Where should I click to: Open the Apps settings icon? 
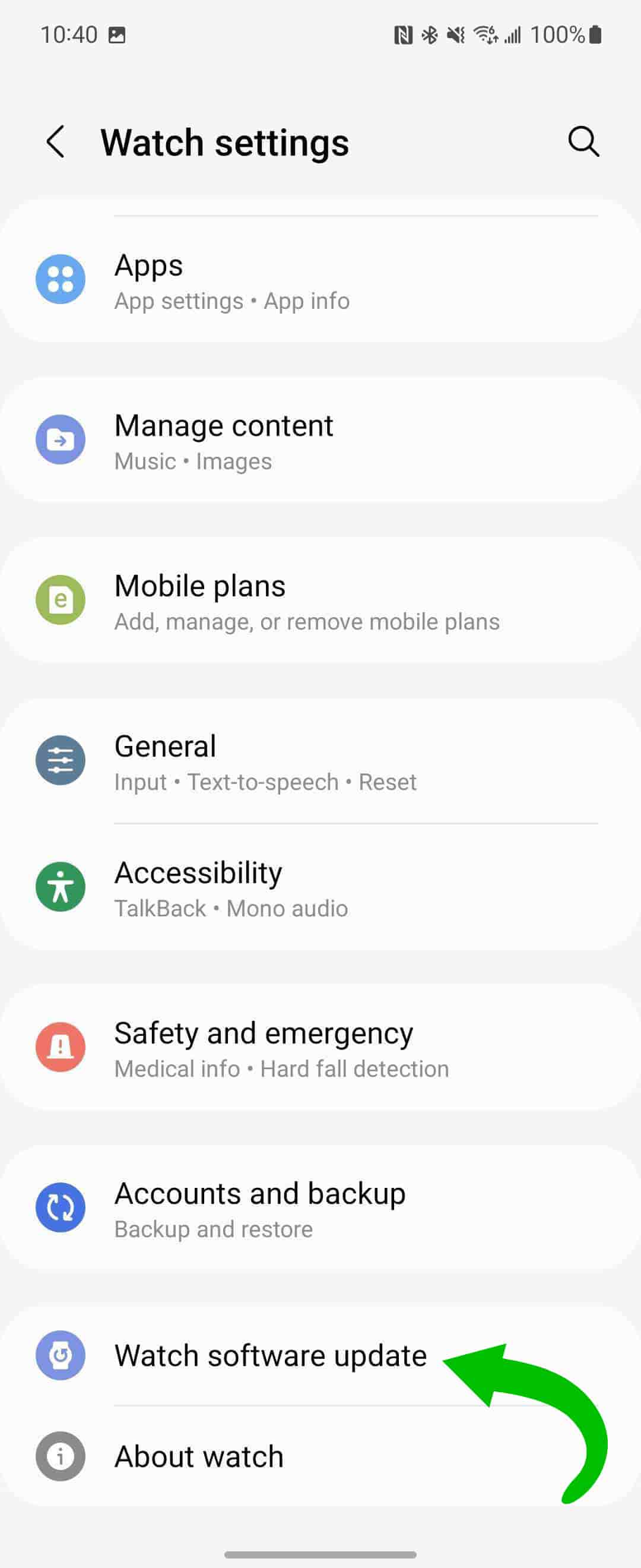[60, 279]
